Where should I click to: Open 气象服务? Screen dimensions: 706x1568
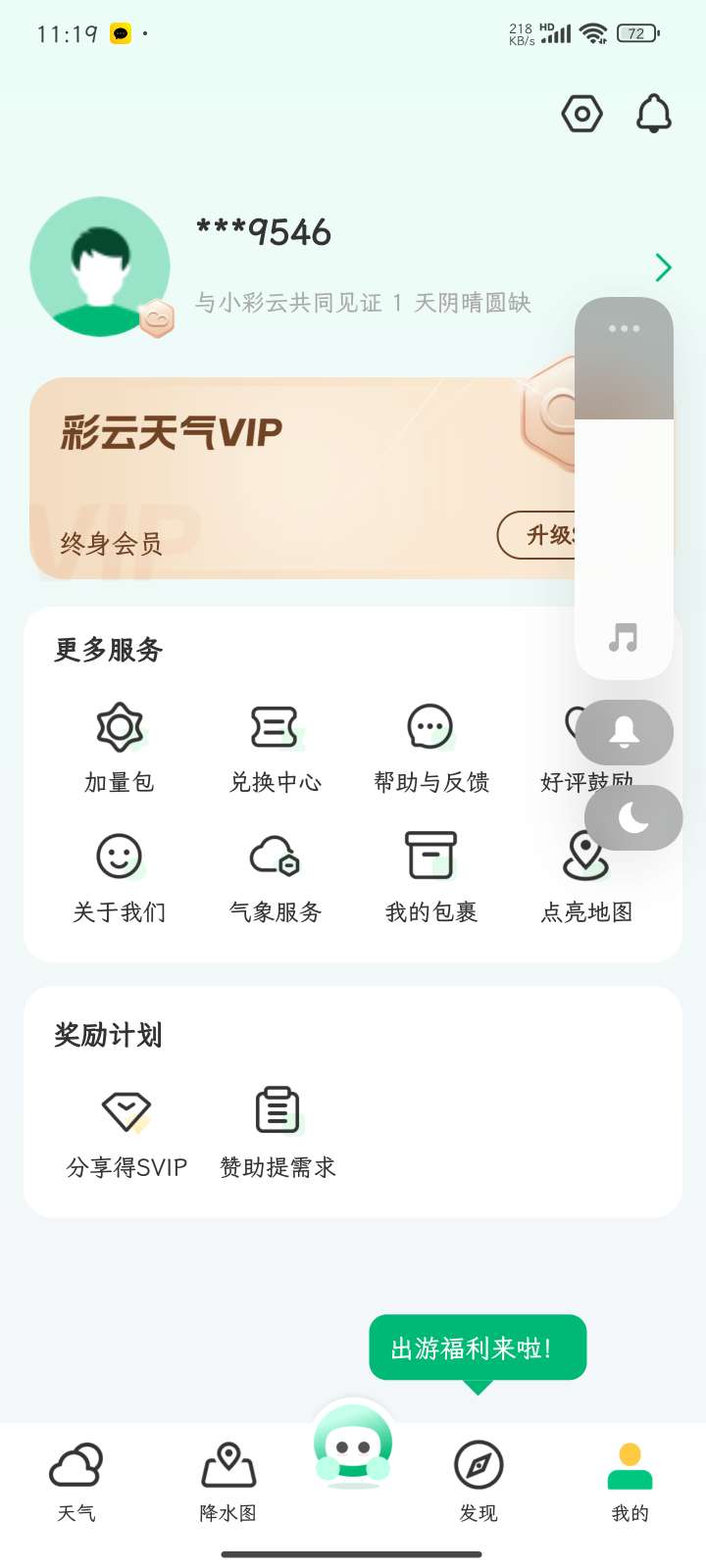[276, 877]
